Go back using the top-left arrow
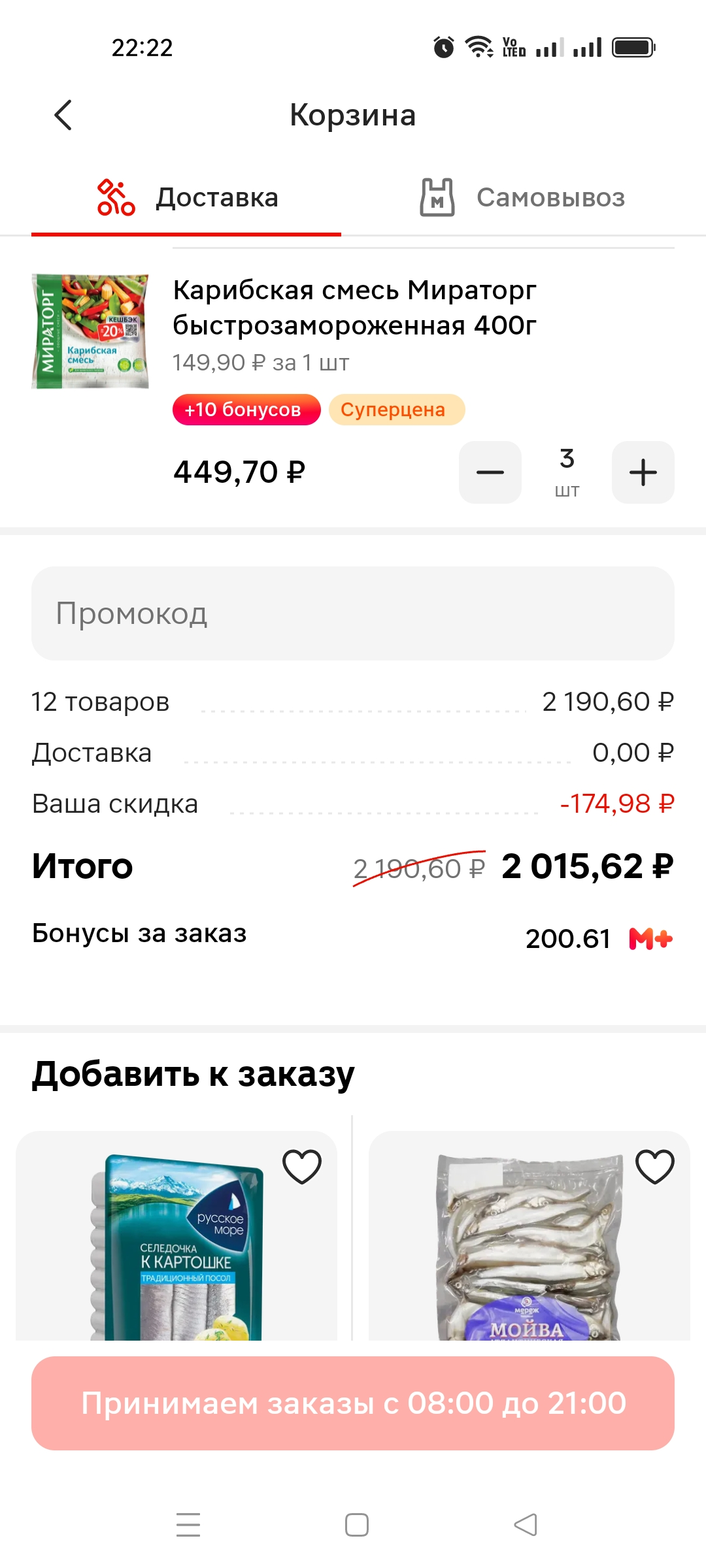Image resolution: width=706 pixels, height=1568 pixels. 63,116
